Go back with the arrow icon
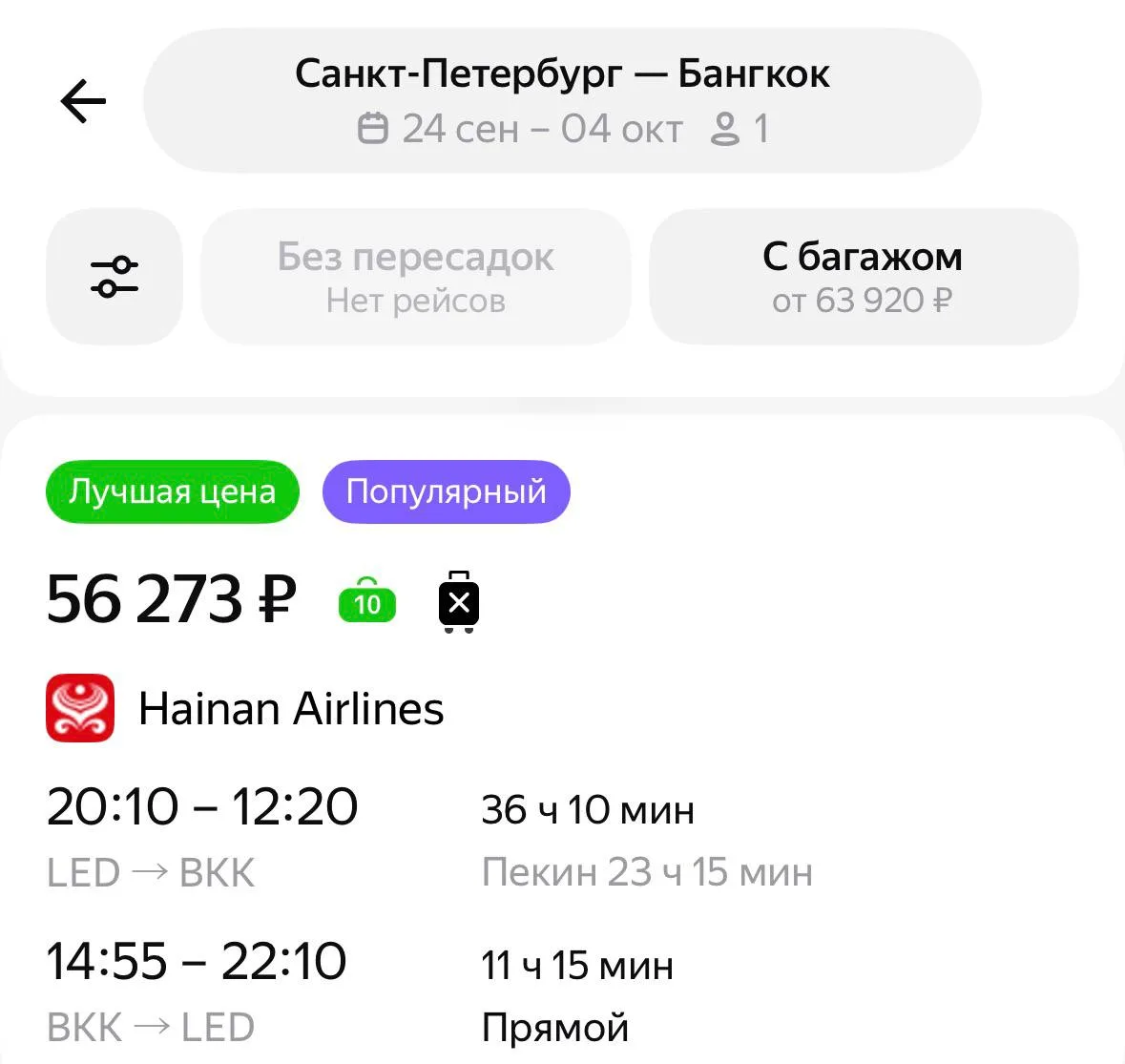Viewport: 1125px width, 1064px height. pyautogui.click(x=83, y=101)
